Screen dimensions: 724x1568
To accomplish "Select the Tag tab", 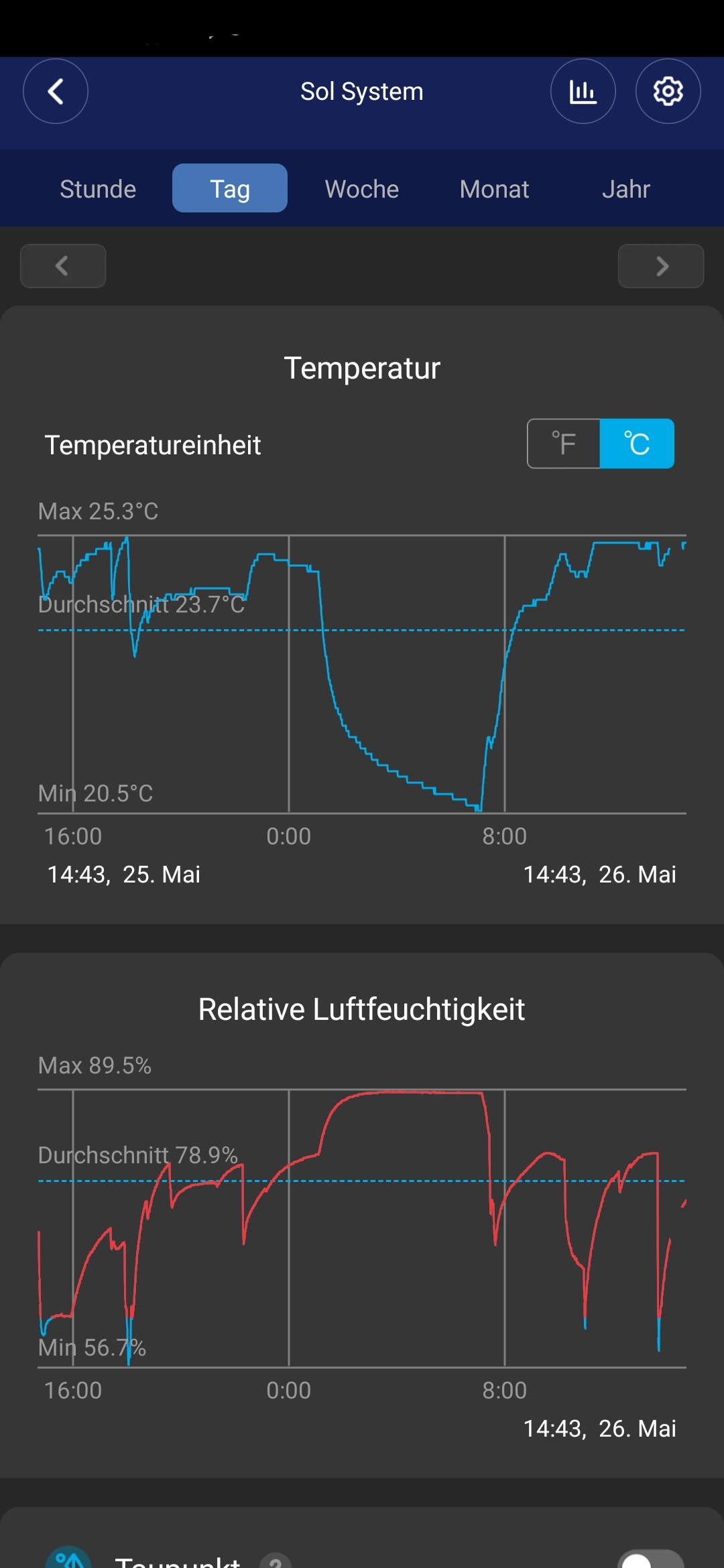I will click(230, 188).
